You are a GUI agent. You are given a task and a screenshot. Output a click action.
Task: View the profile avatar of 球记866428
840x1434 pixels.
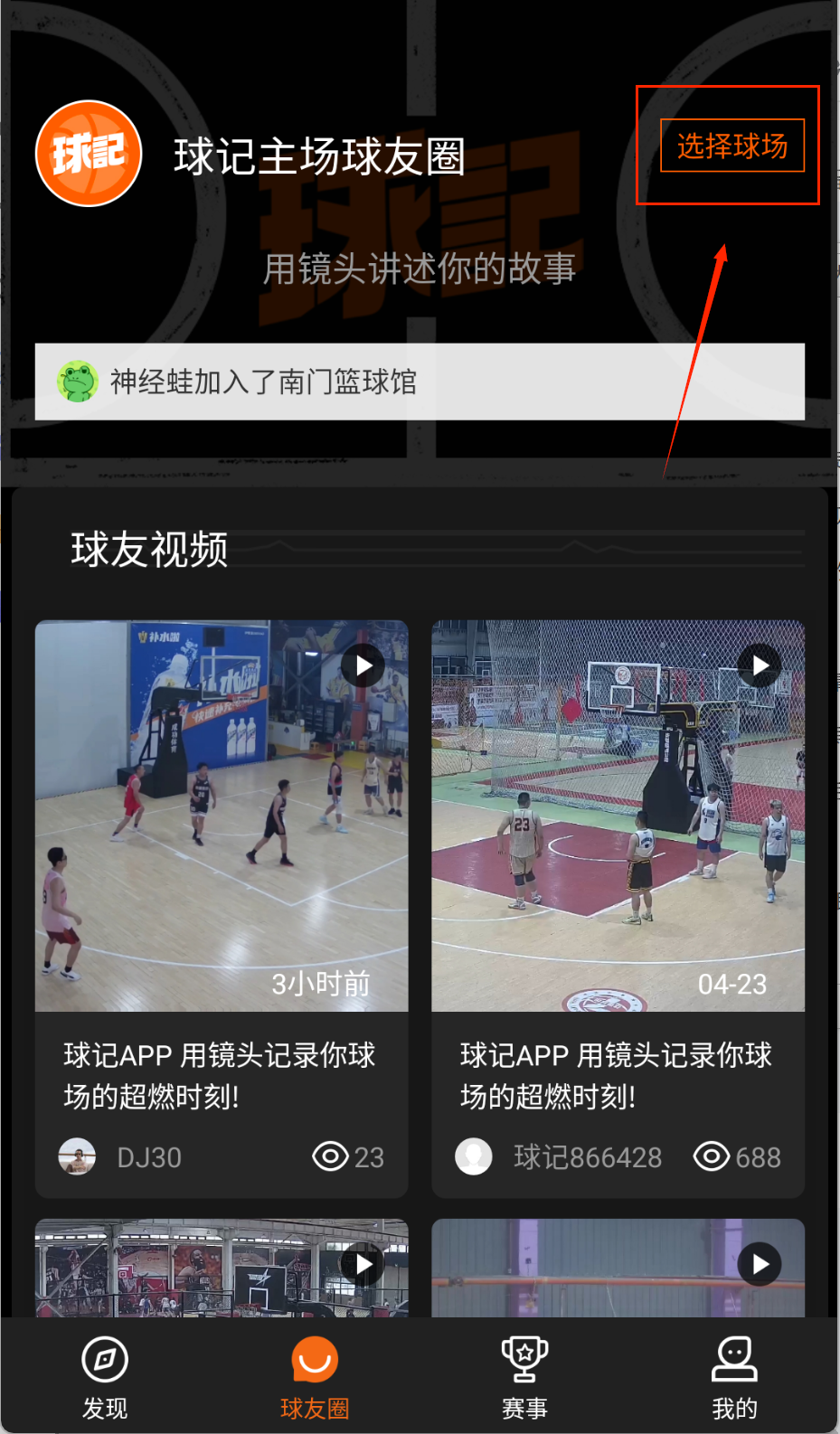[x=474, y=1156]
